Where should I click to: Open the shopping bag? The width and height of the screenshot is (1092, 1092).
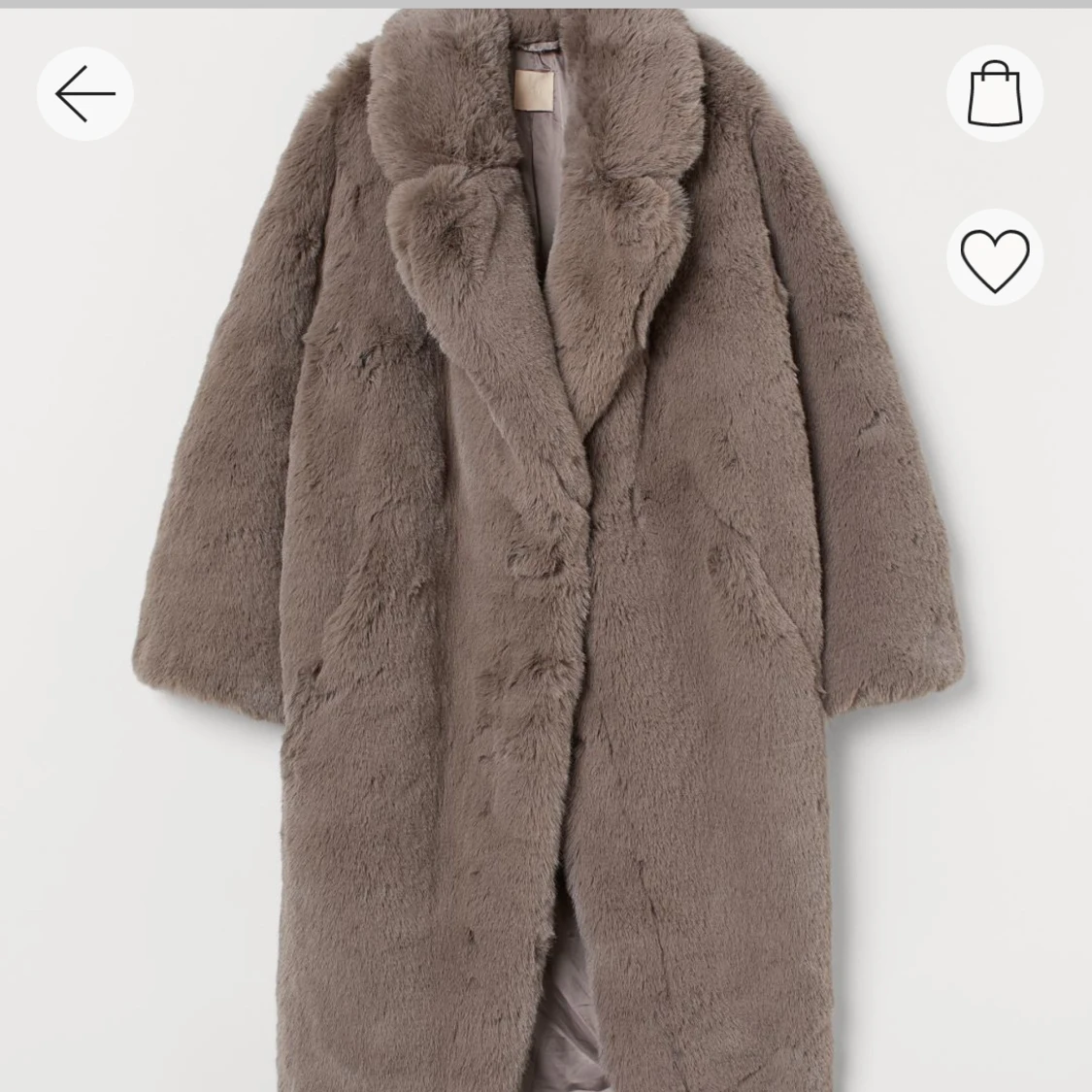coord(995,94)
